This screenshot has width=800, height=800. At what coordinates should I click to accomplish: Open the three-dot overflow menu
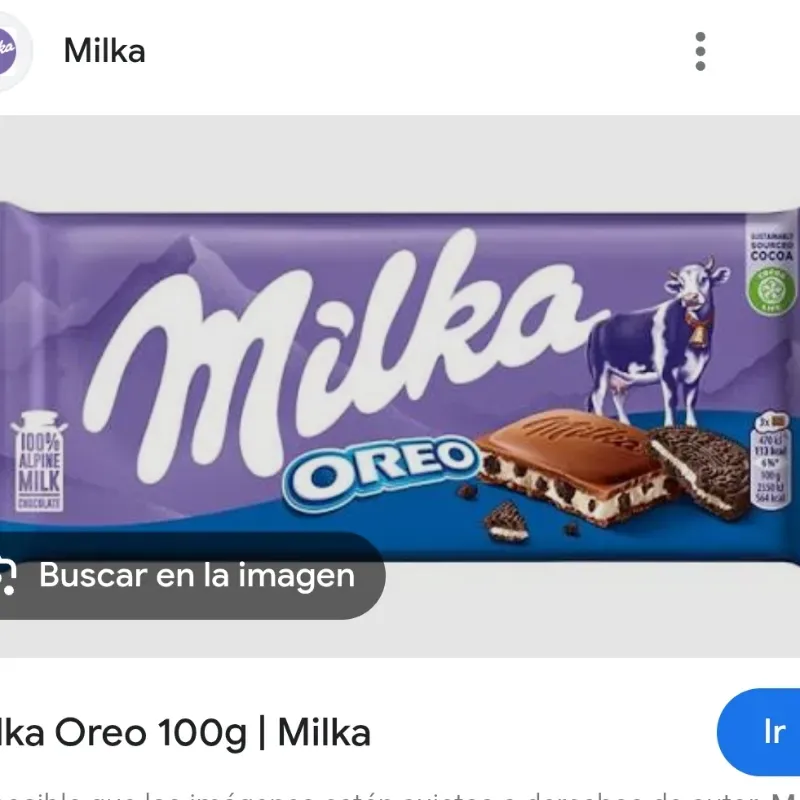pos(700,51)
